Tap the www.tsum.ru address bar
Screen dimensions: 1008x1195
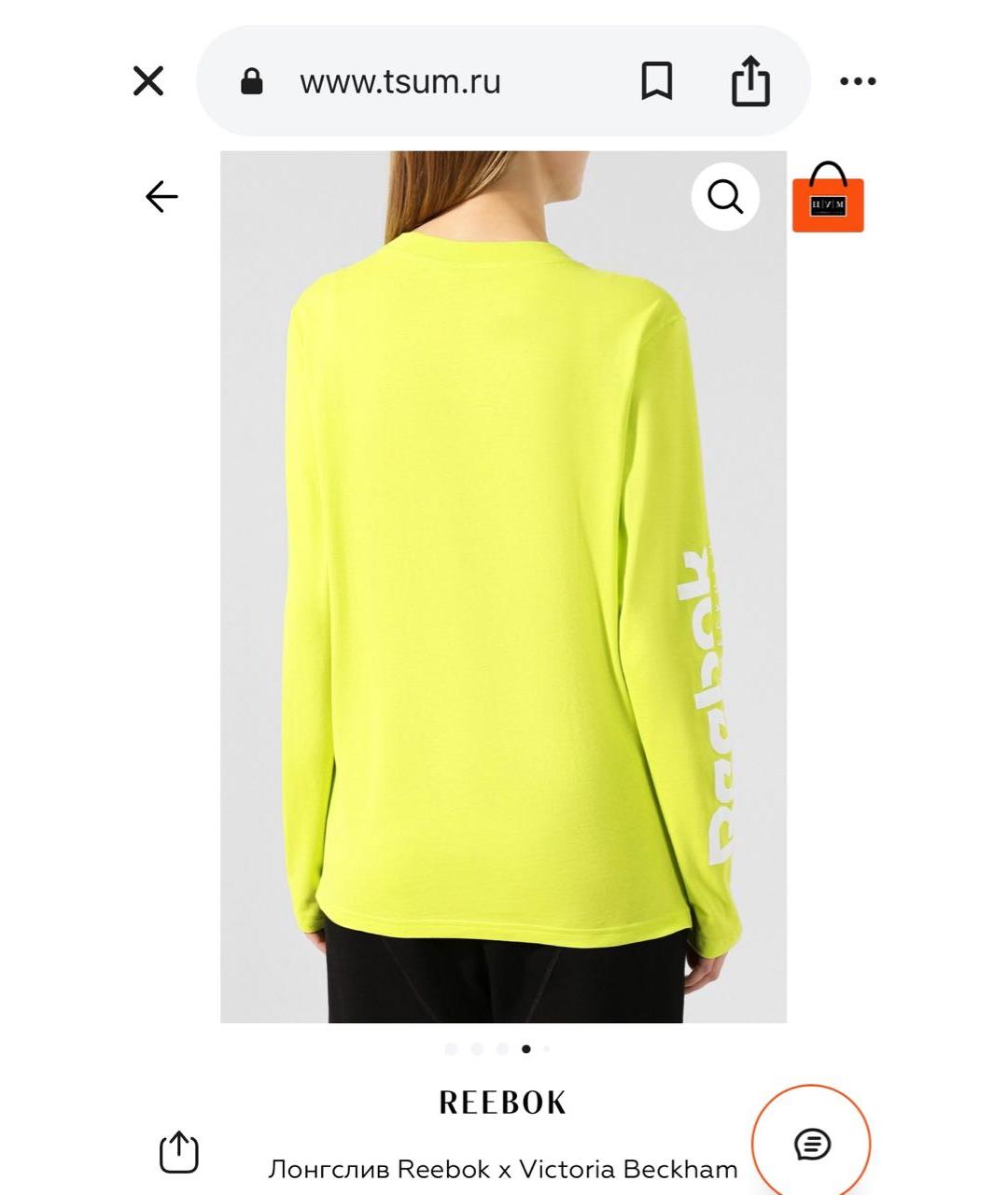click(x=399, y=82)
